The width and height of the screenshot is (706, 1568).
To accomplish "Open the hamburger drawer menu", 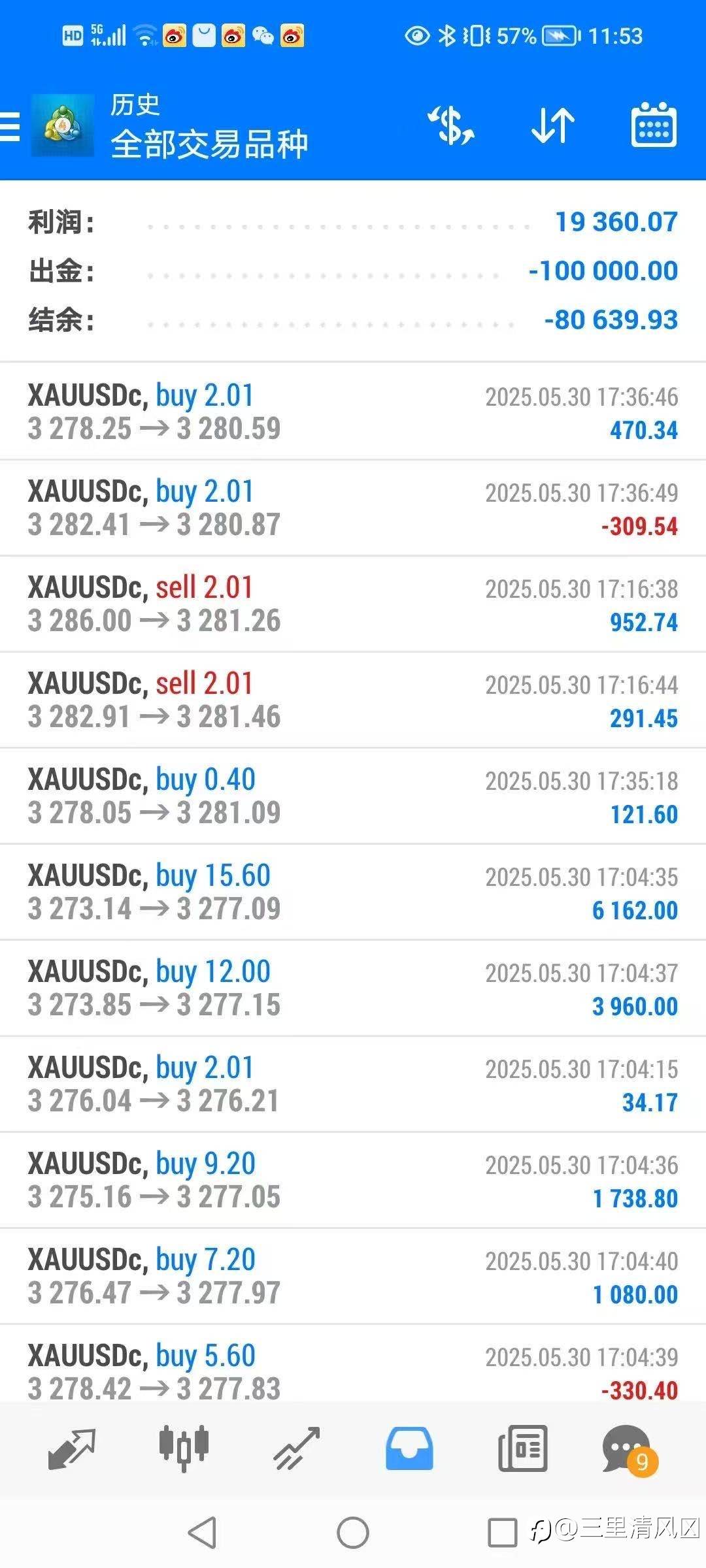I will 9,126.
